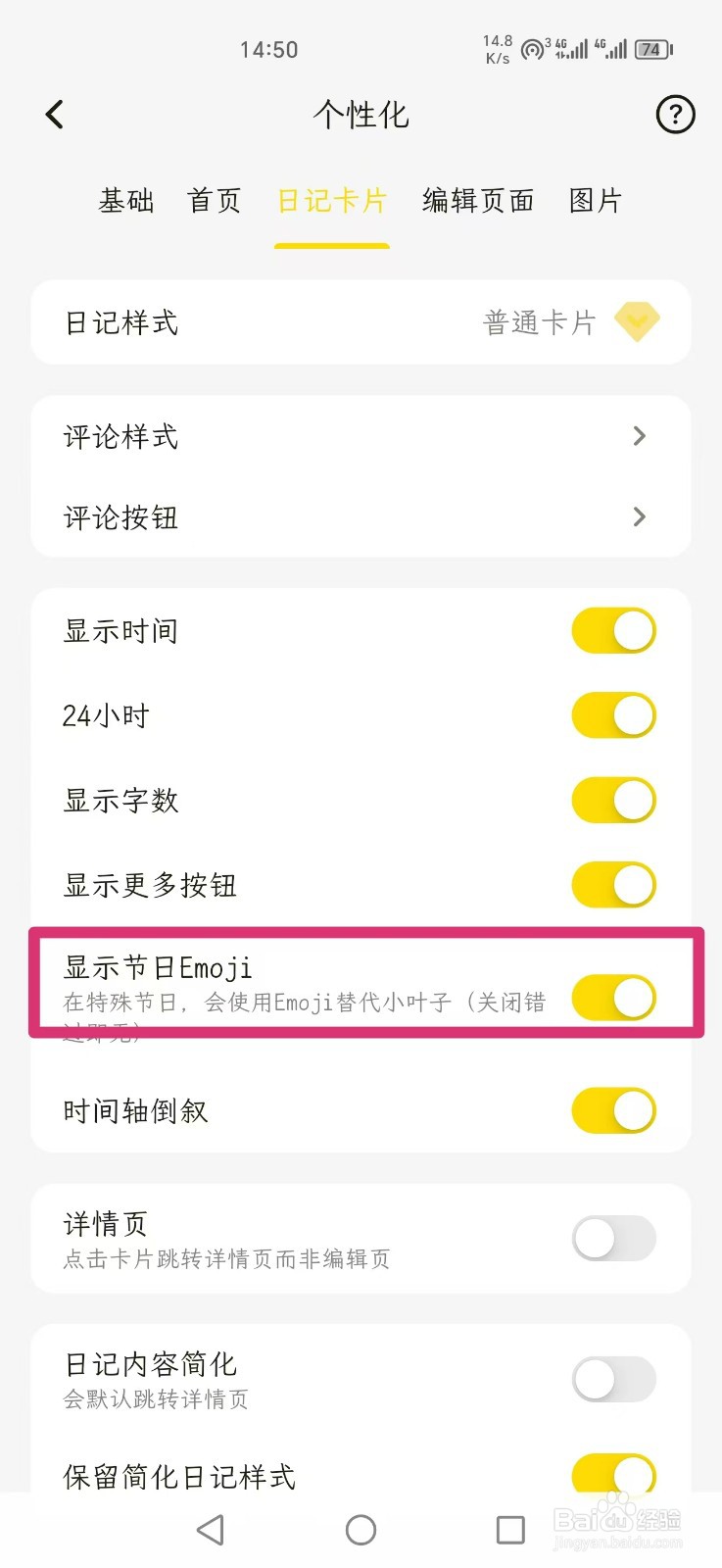Screen dimensions: 722x1568
Task: Disable the 显示时间 switch
Action: point(613,630)
